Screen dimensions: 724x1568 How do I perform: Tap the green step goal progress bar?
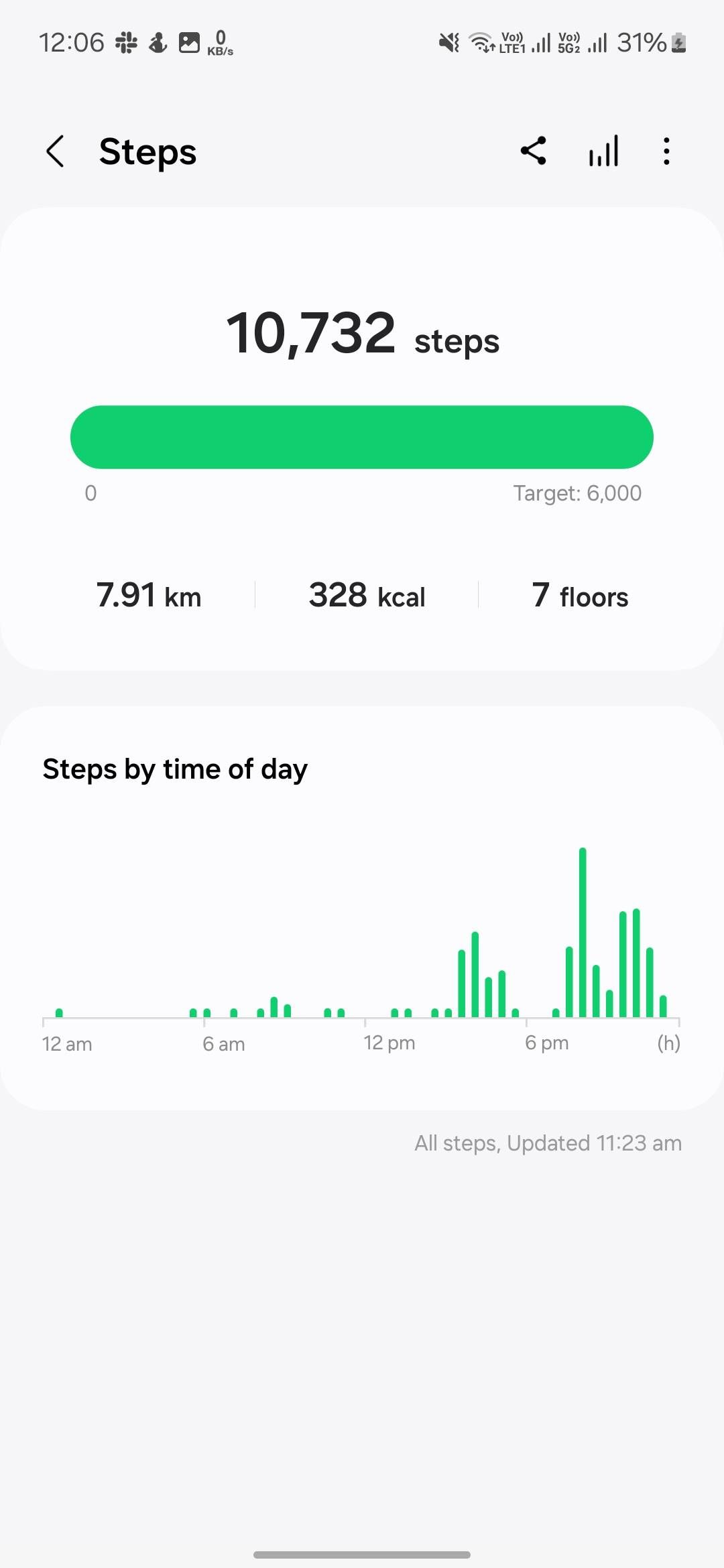pyautogui.click(x=362, y=436)
